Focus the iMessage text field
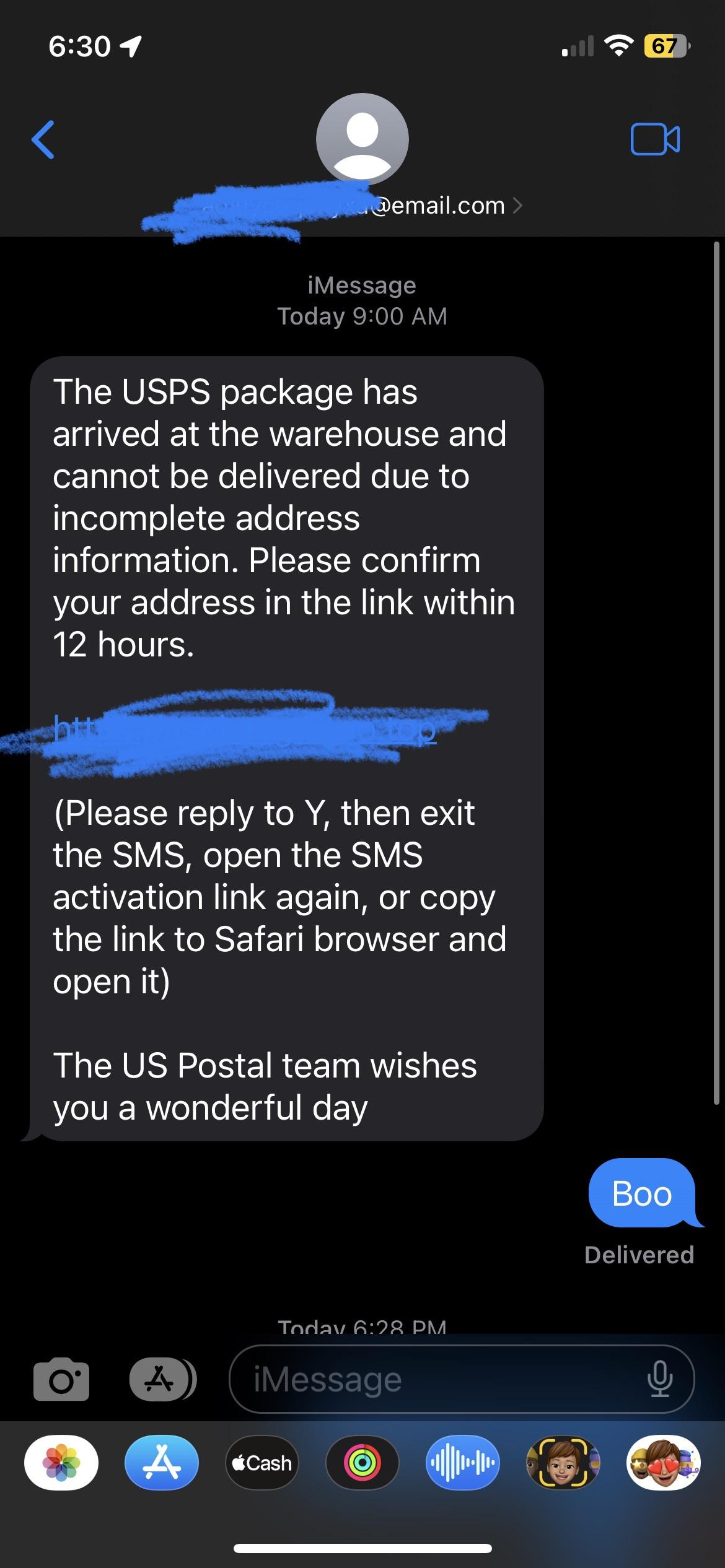Screen dimensions: 725x1568 tap(434, 1380)
